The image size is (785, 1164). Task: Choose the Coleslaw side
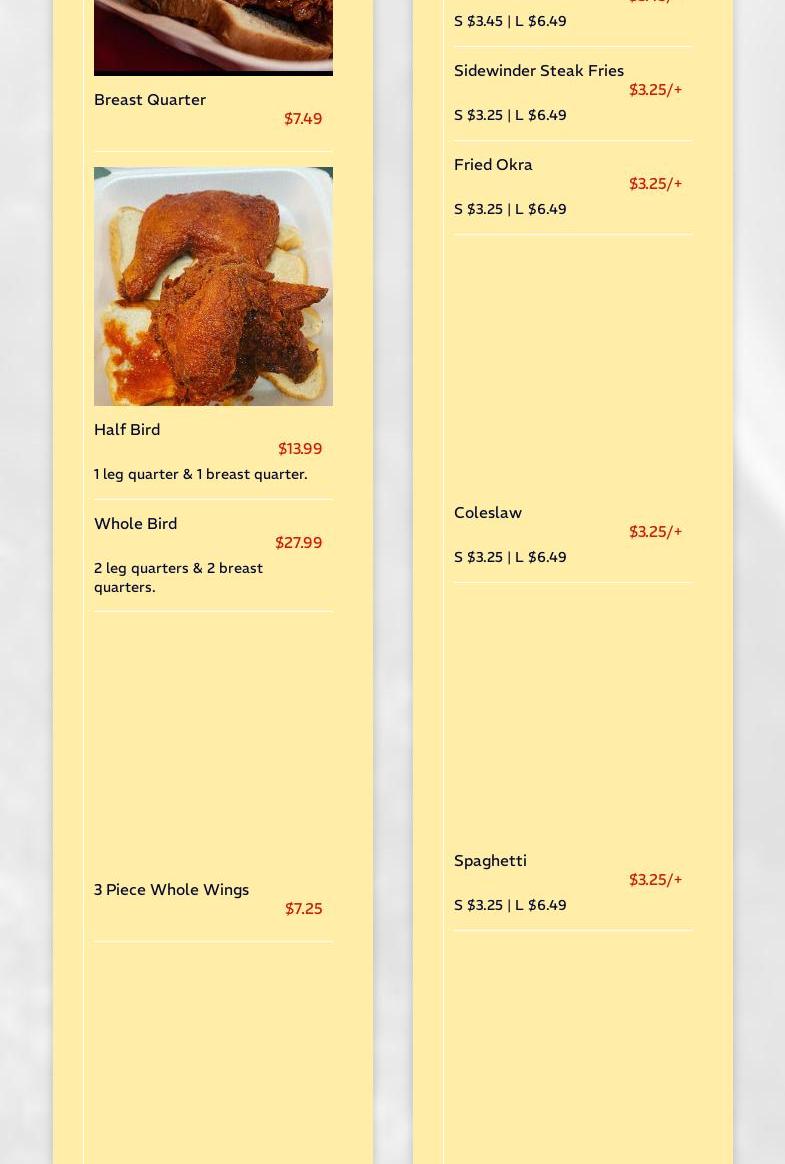point(488,513)
